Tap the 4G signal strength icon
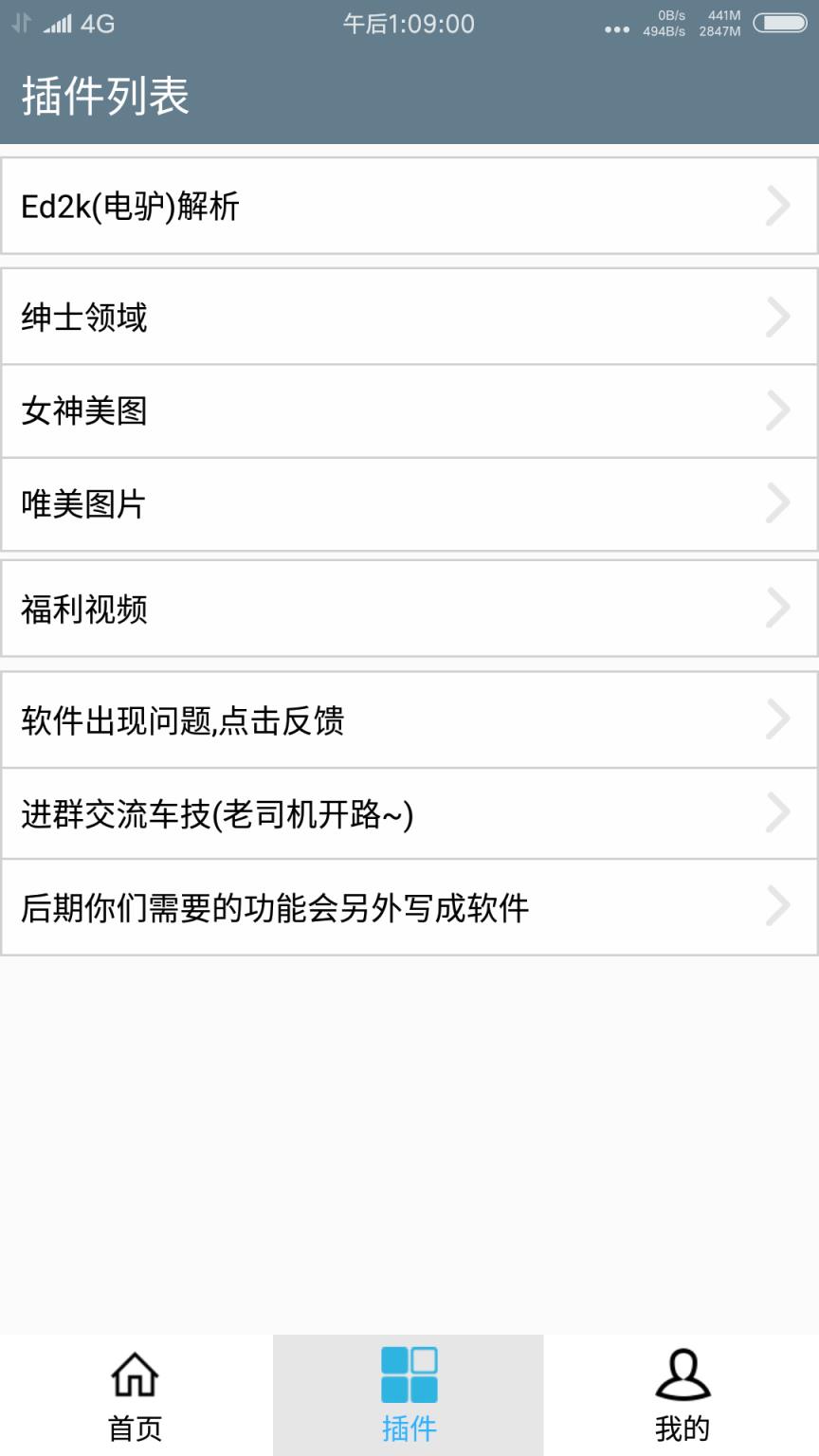The width and height of the screenshot is (819, 1456). (57, 24)
